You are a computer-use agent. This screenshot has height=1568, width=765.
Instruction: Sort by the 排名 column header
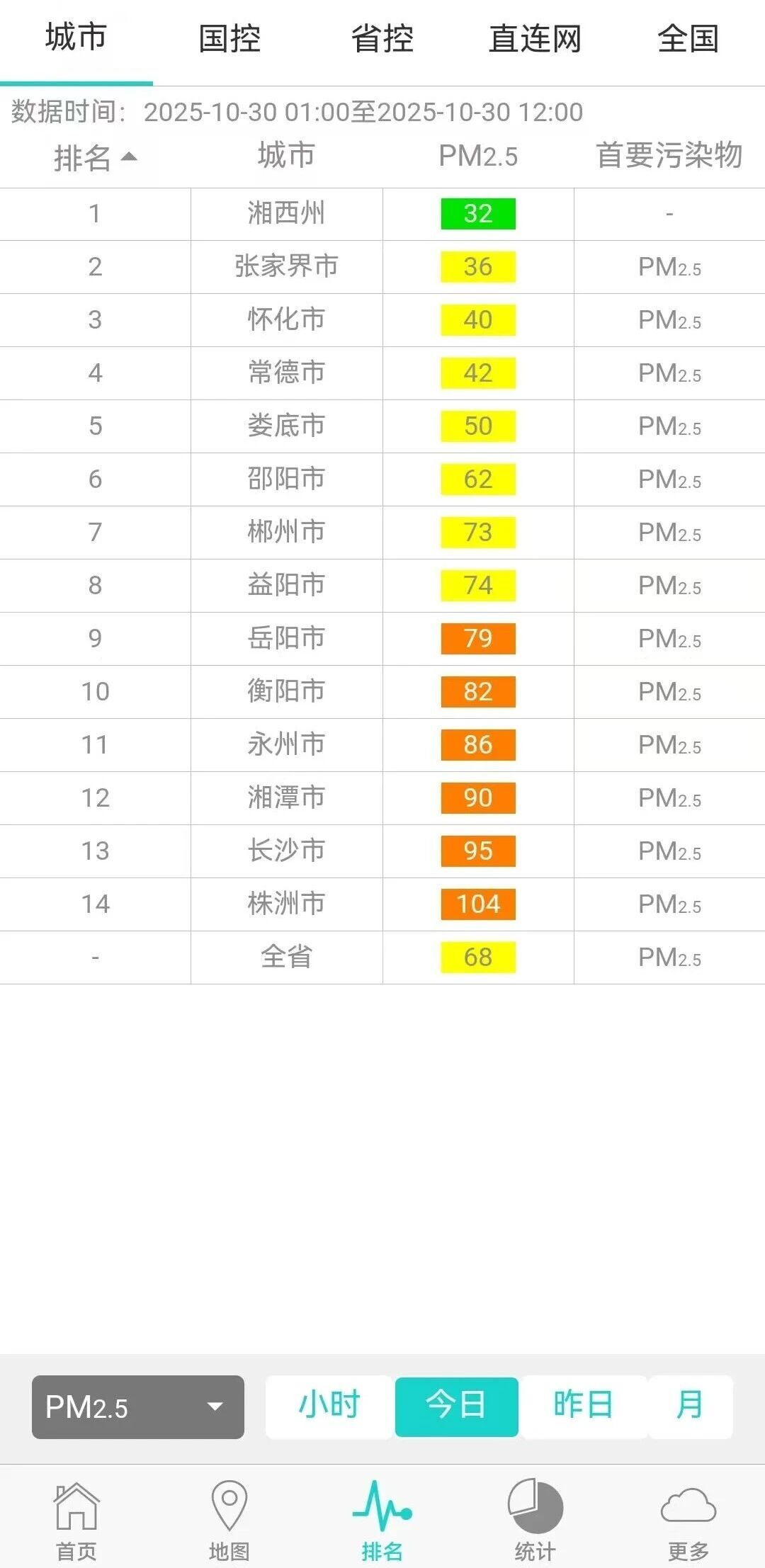coord(95,157)
